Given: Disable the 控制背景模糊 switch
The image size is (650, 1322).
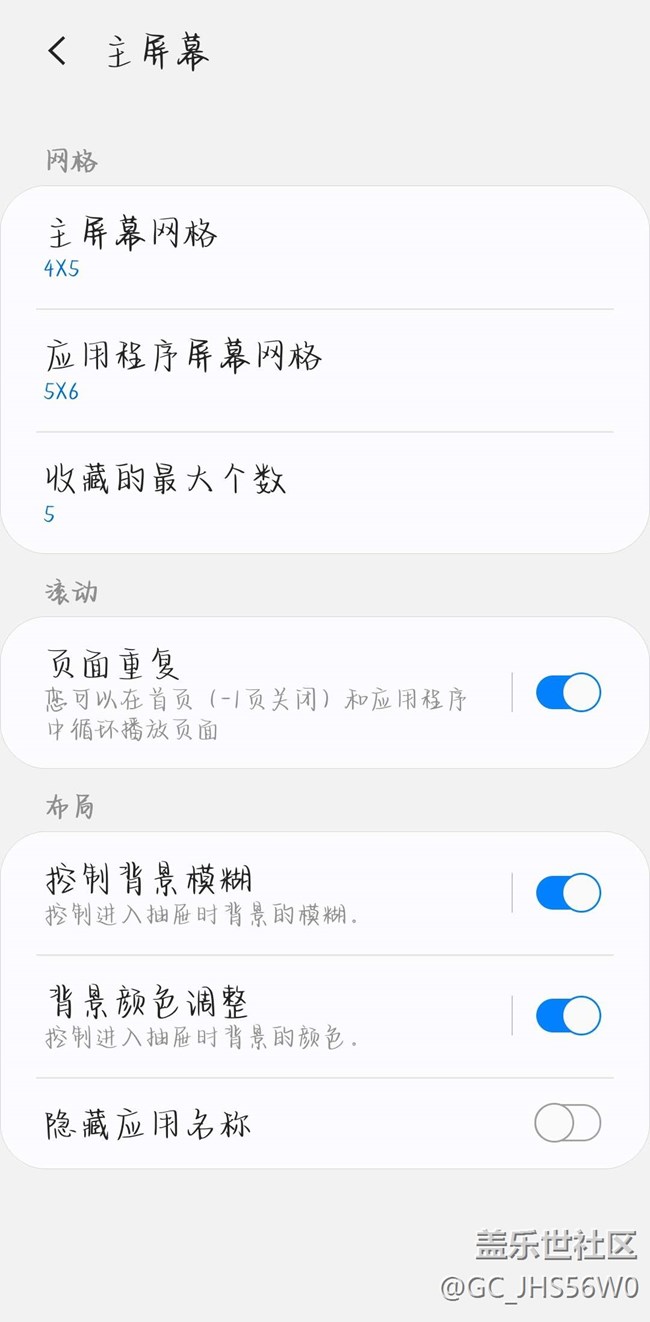Looking at the screenshot, I should point(568,893).
